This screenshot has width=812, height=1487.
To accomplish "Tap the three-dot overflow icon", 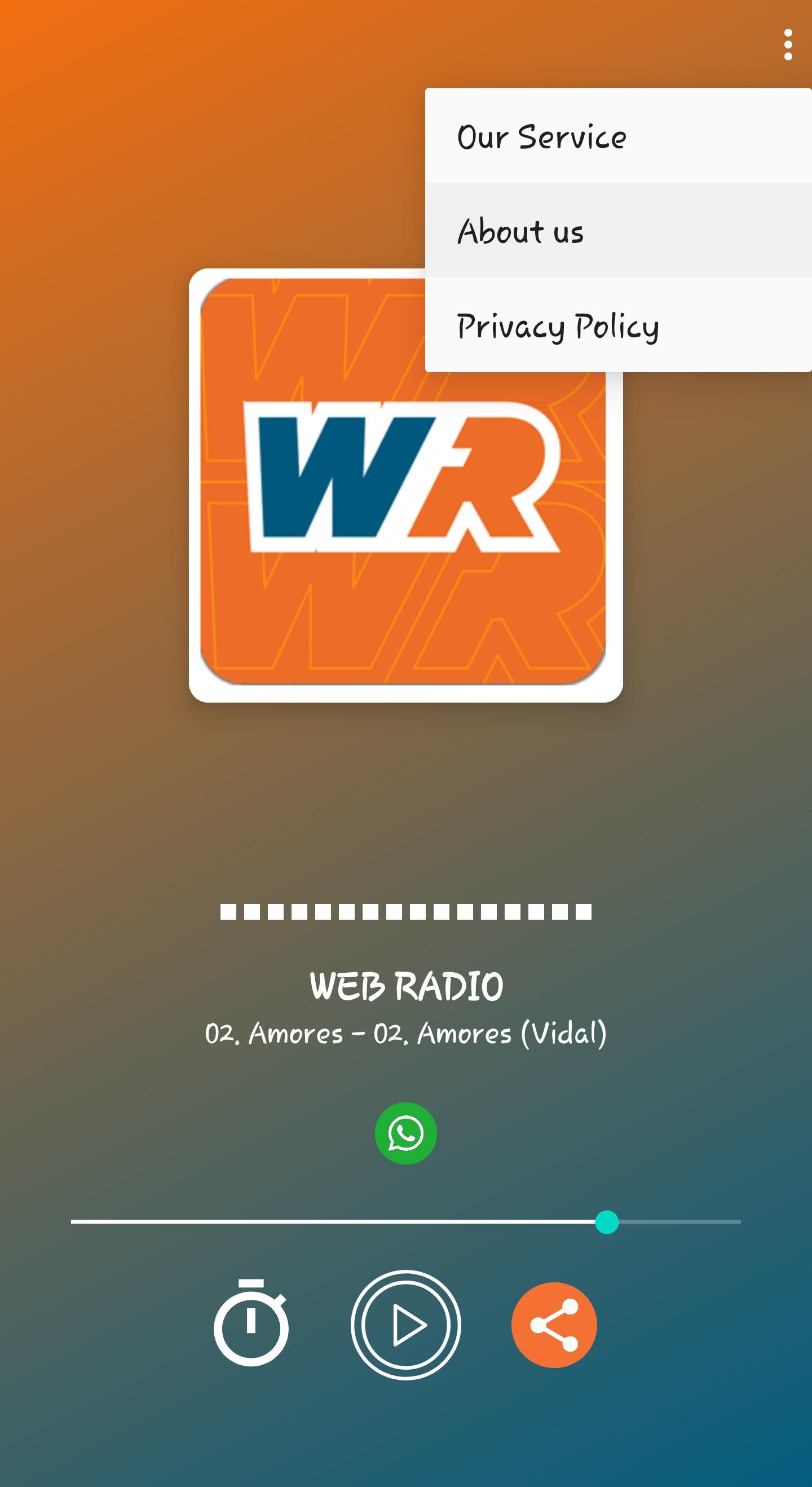I will [x=788, y=45].
